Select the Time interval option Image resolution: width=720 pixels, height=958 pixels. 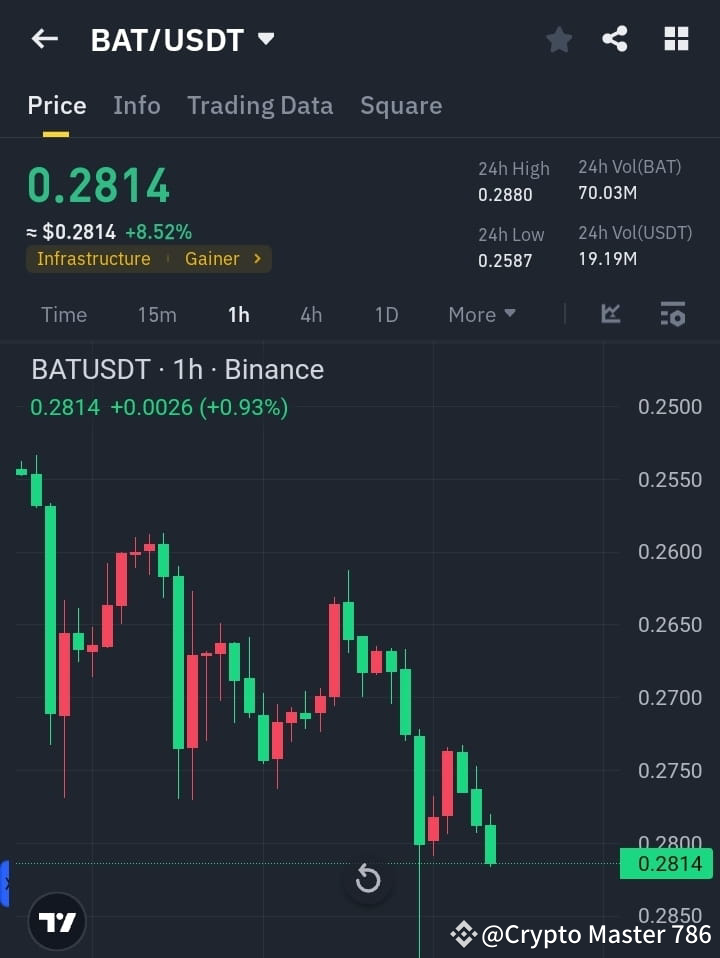[63, 314]
